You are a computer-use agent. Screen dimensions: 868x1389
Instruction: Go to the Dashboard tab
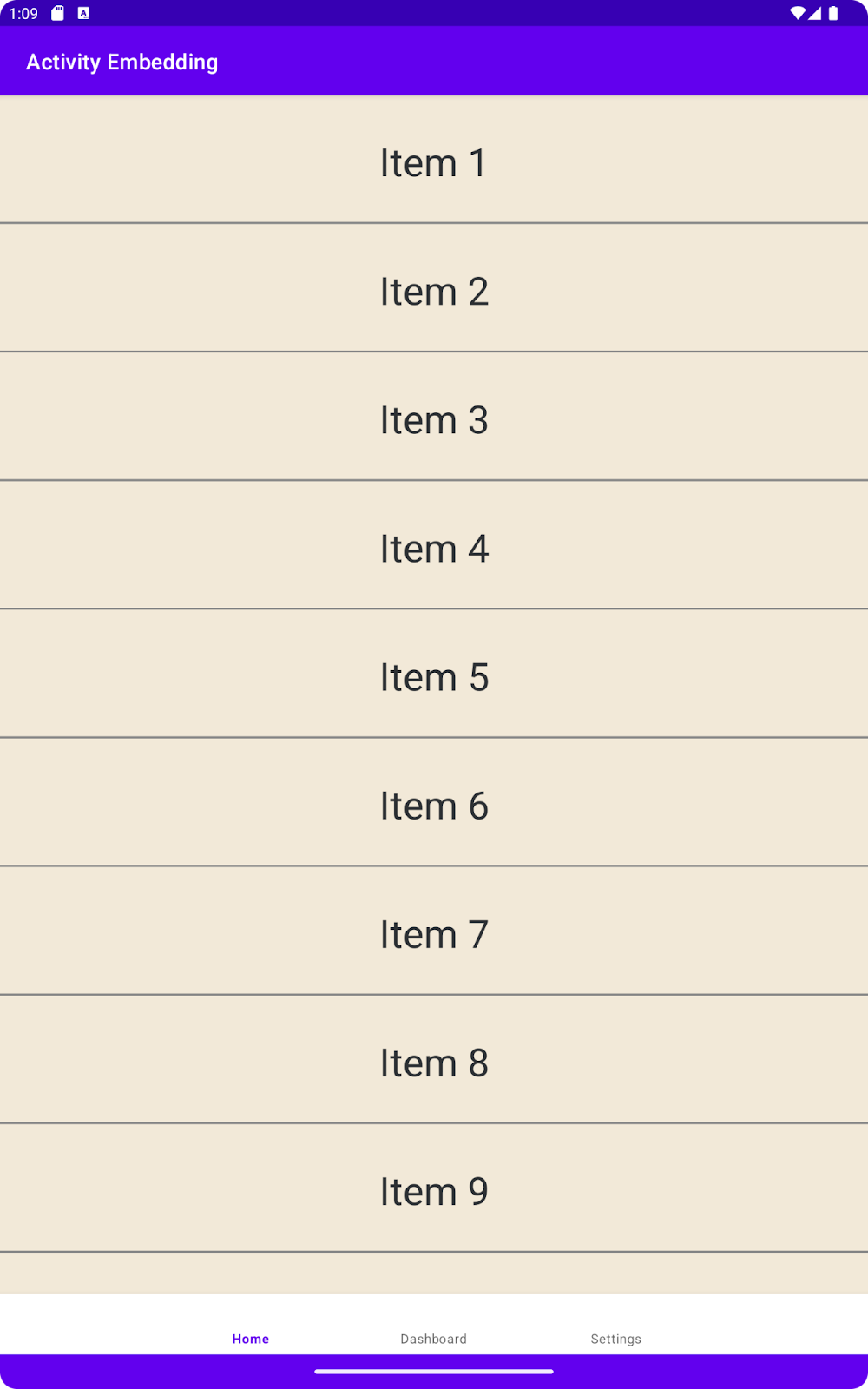(x=433, y=1328)
